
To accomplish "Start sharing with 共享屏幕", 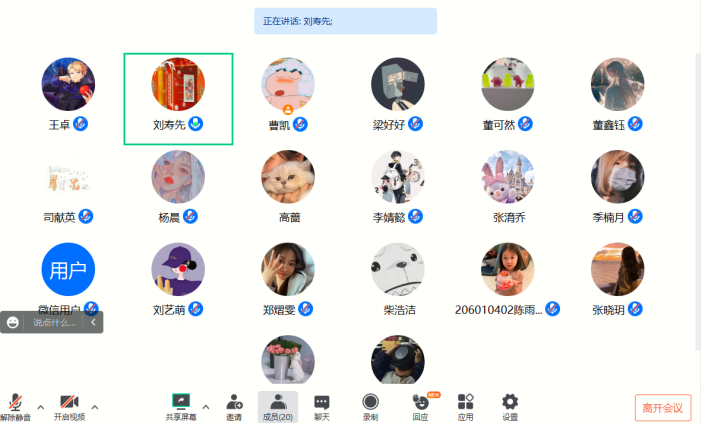I will [181, 405].
